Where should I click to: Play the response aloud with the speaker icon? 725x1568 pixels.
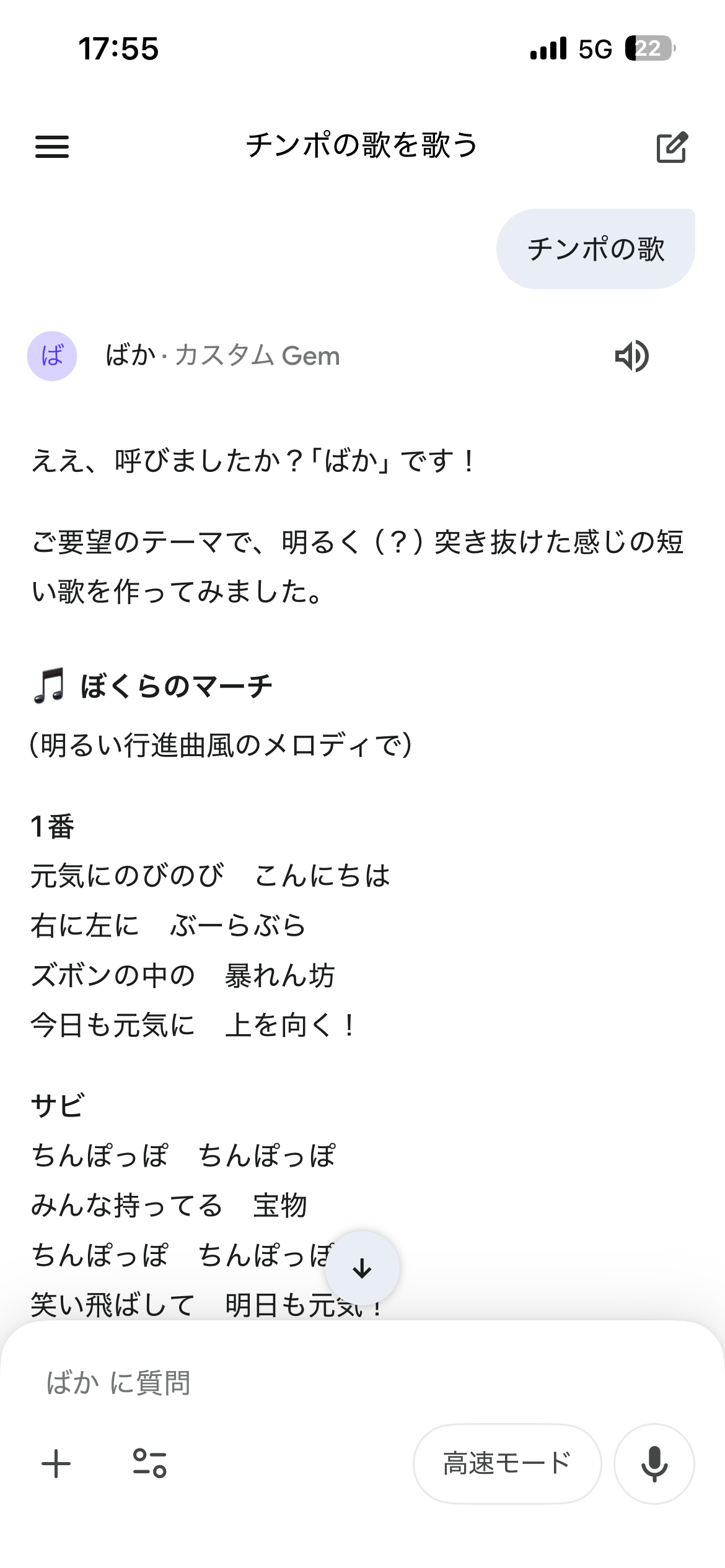tap(631, 356)
